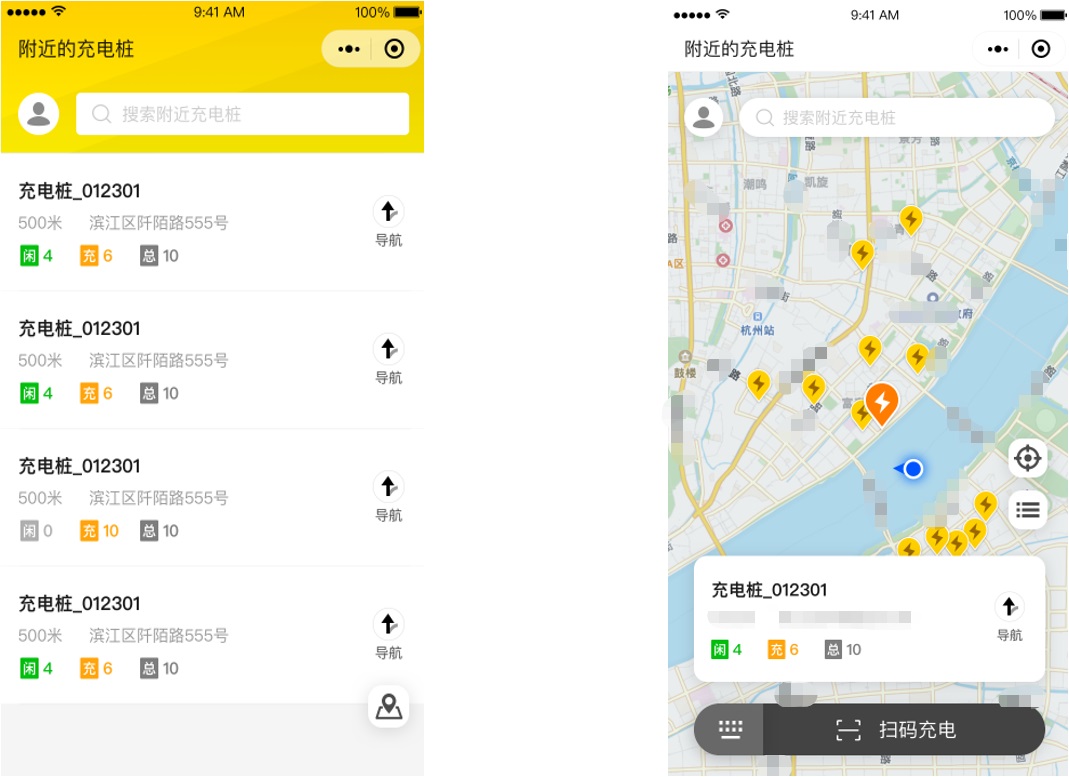Viewport: 1069px width, 777px height.
Task: Select the highlighted orange charging pin on the map
Action: pyautogui.click(x=881, y=404)
